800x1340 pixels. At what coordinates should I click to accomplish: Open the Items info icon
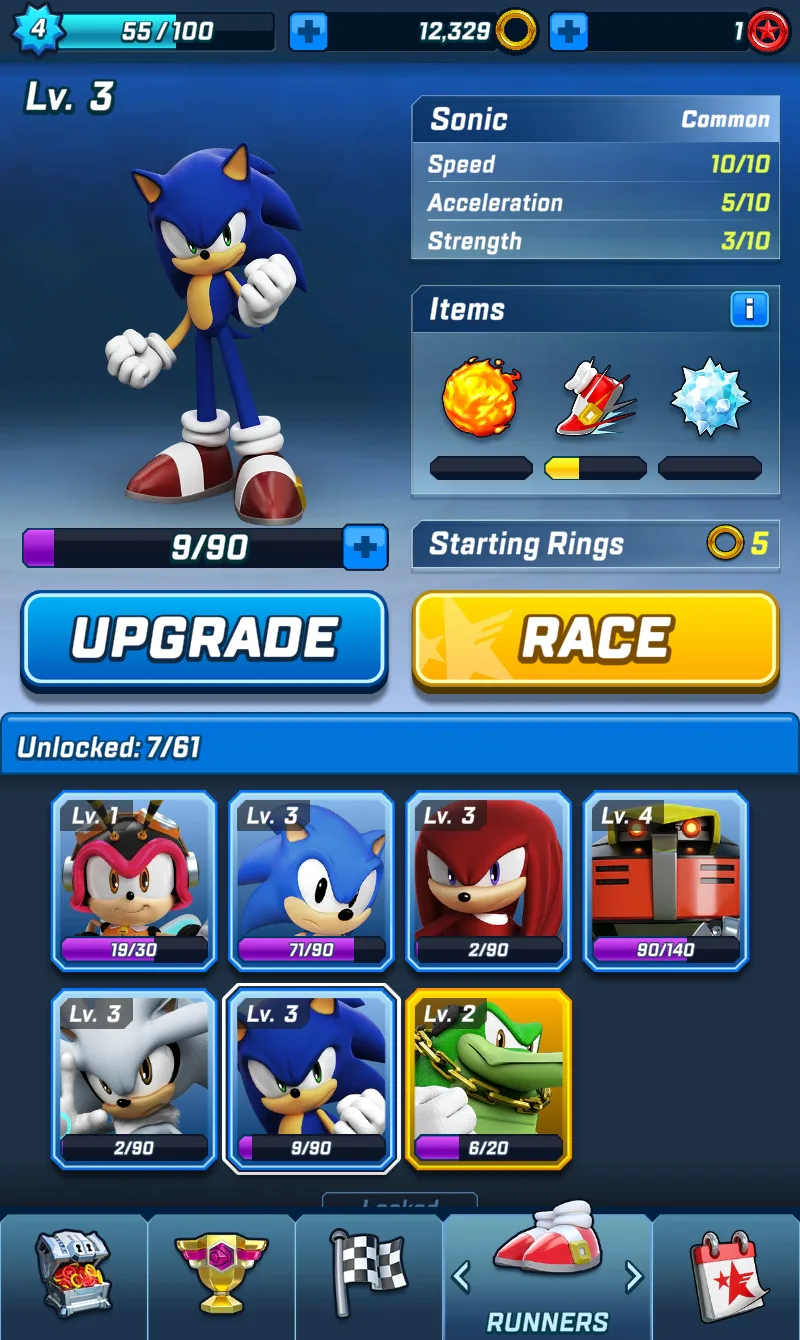749,310
